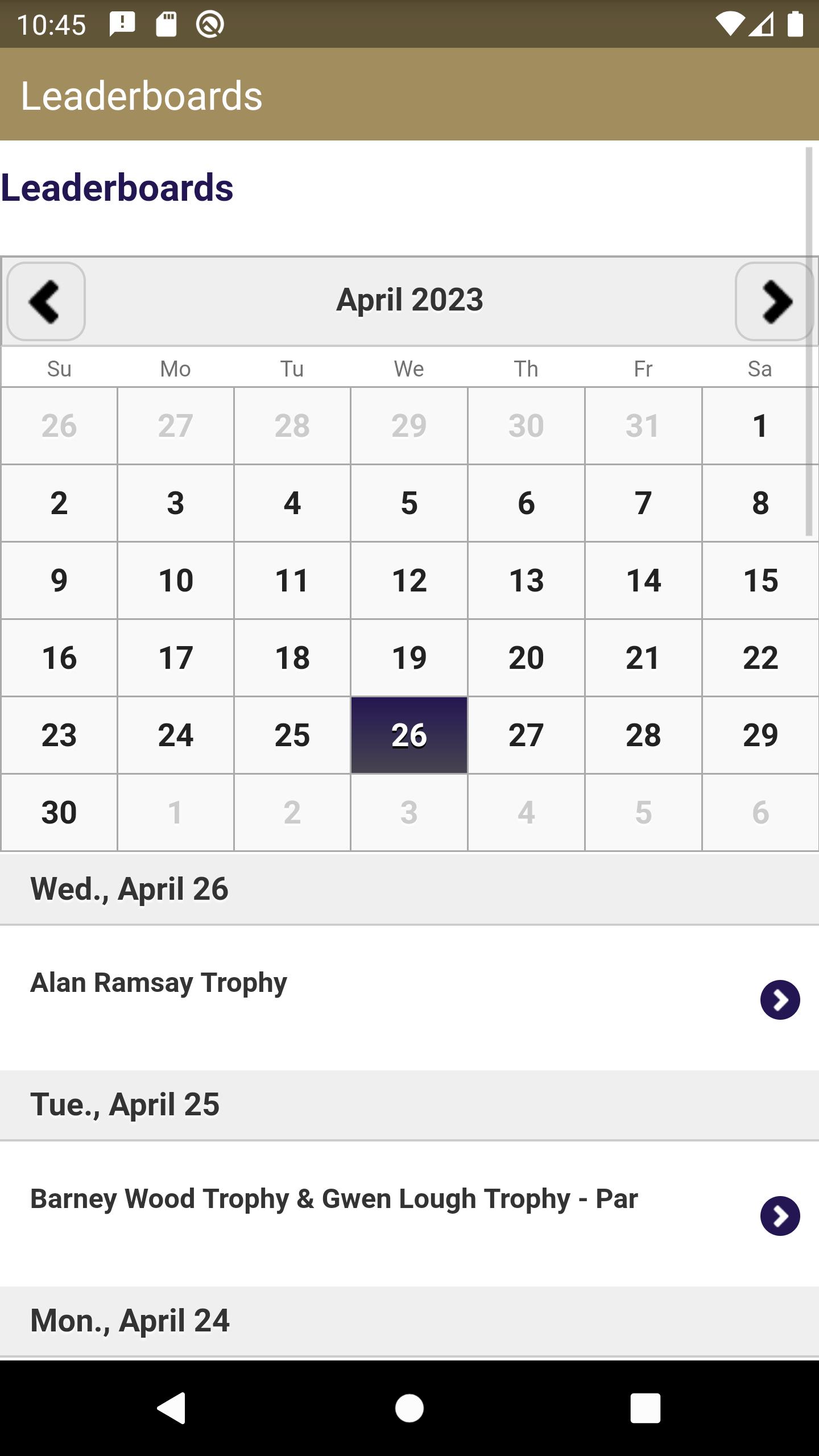Choose April 7 on the calendar

click(643, 503)
